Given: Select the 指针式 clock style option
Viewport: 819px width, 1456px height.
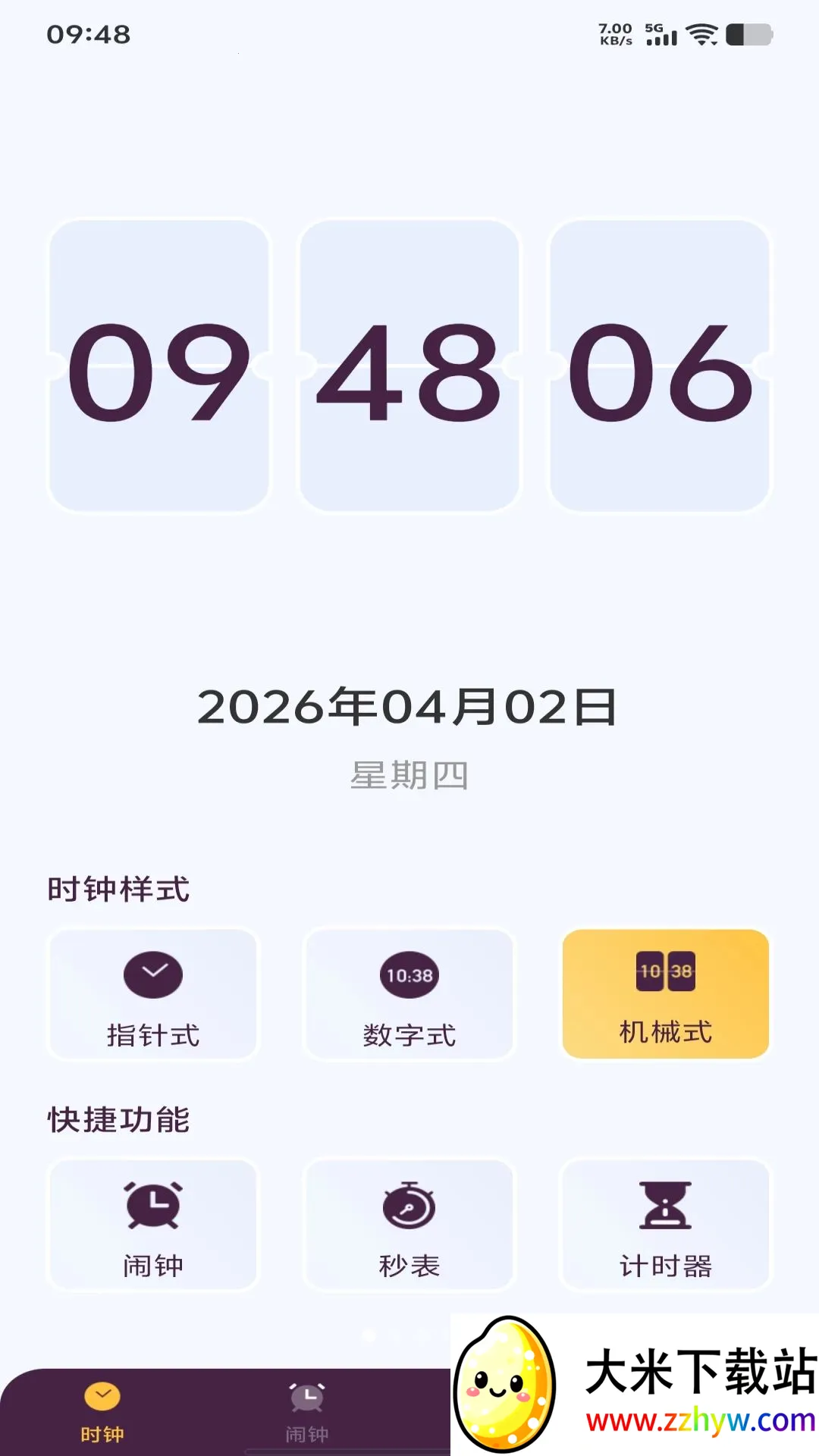Looking at the screenshot, I should (152, 993).
